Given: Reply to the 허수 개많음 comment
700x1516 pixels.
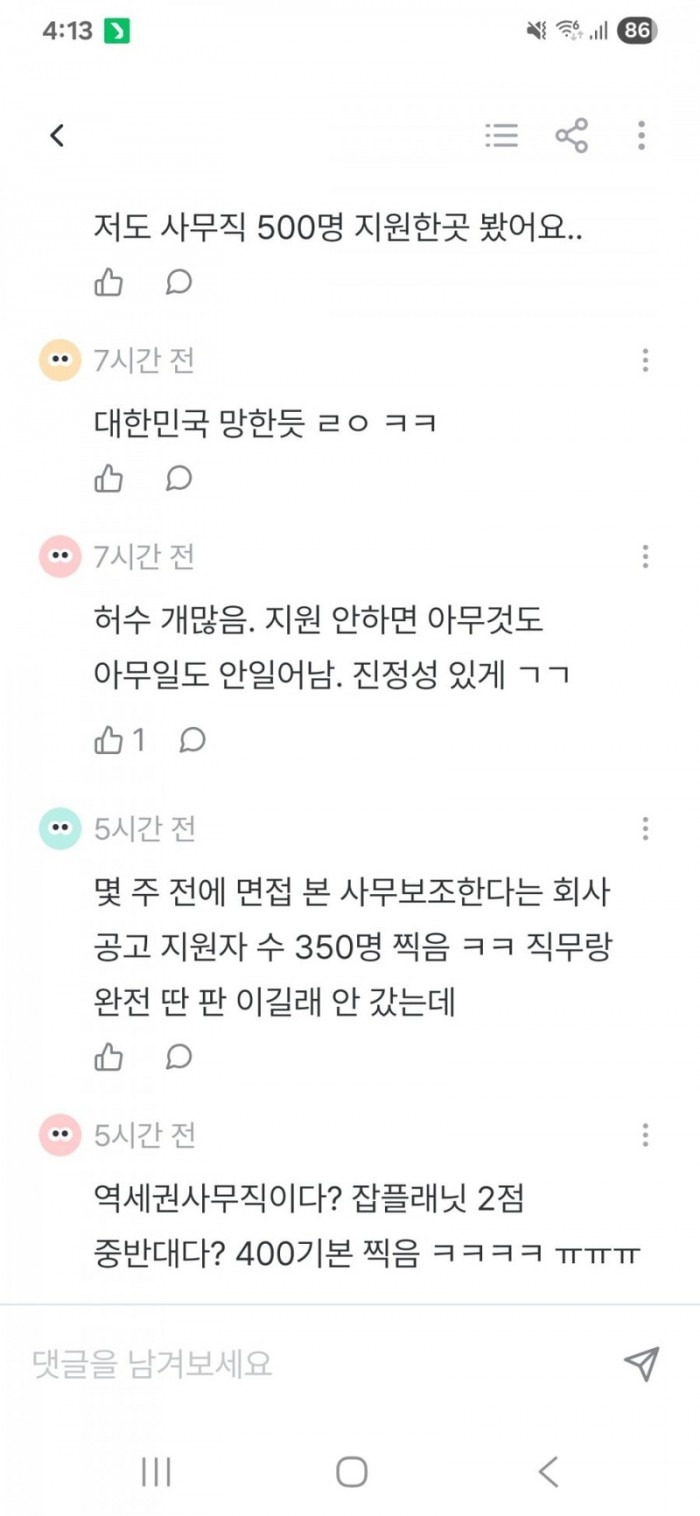Looking at the screenshot, I should pos(192,740).
